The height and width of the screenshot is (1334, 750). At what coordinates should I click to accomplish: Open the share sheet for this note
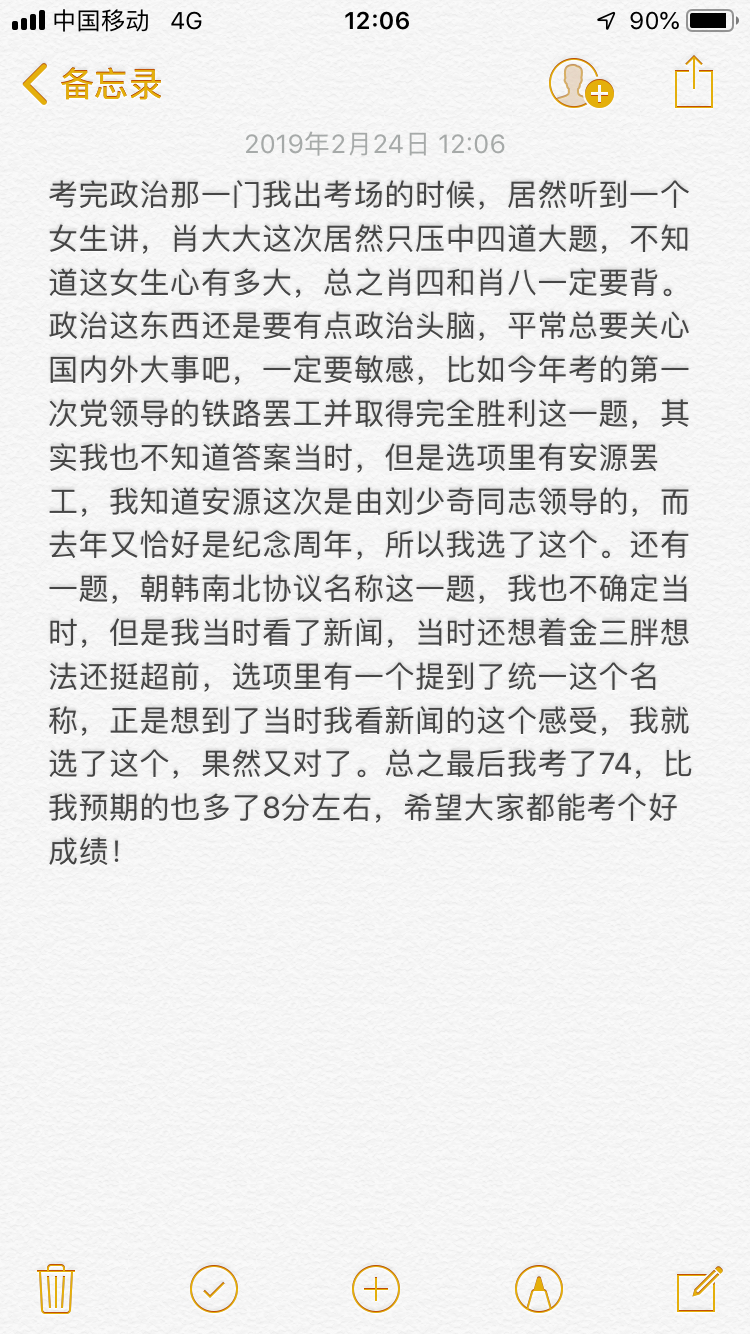(693, 82)
